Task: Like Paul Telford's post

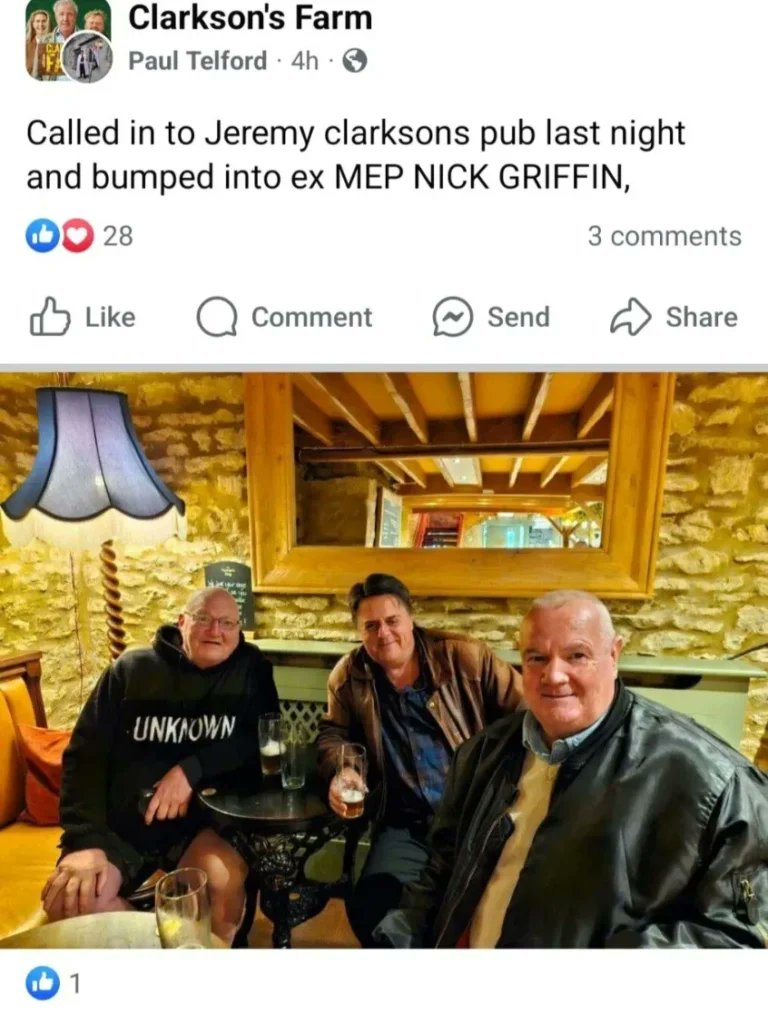Action: tap(83, 317)
